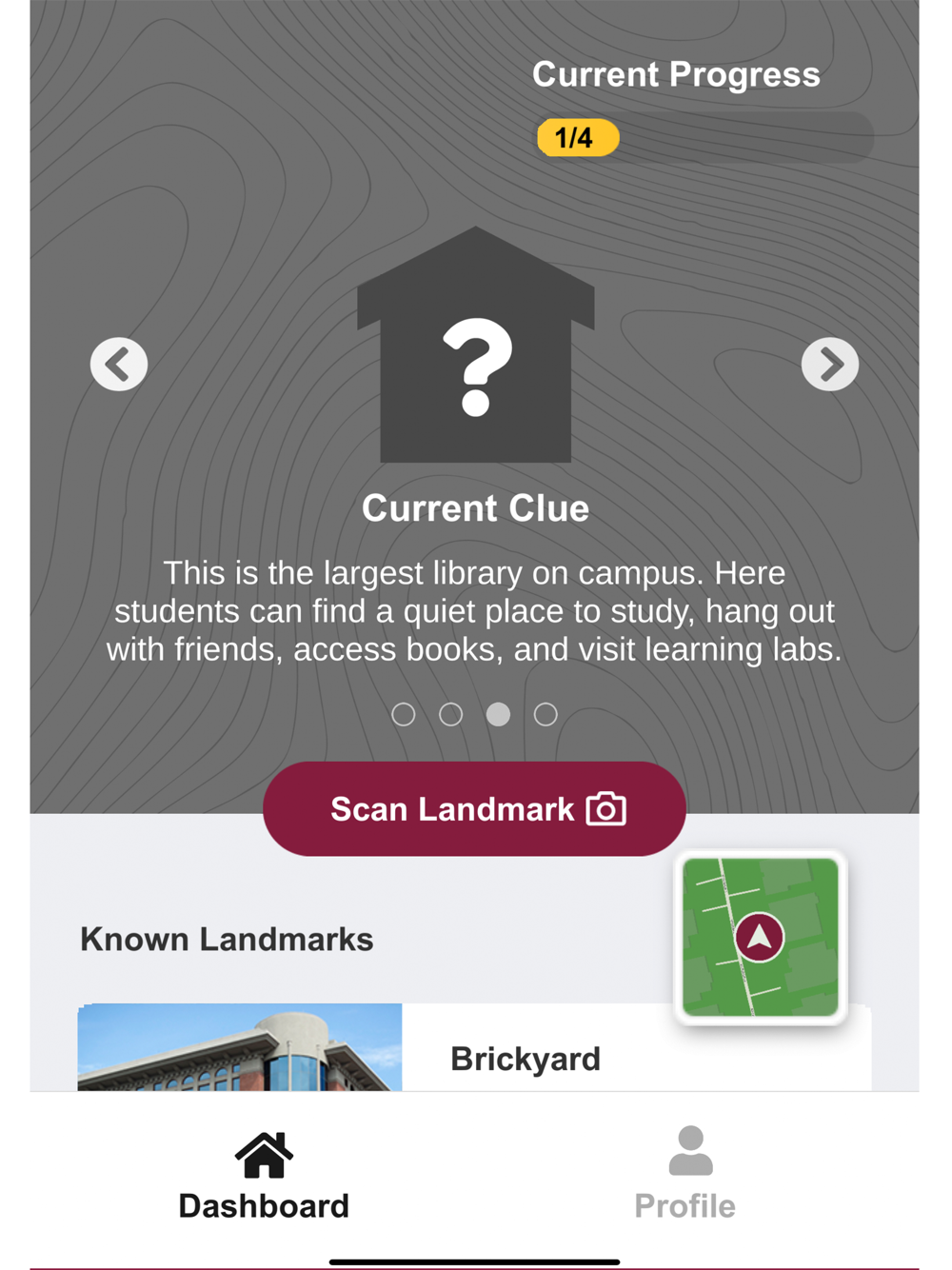Open the Brickyard landmark card

474,1047
